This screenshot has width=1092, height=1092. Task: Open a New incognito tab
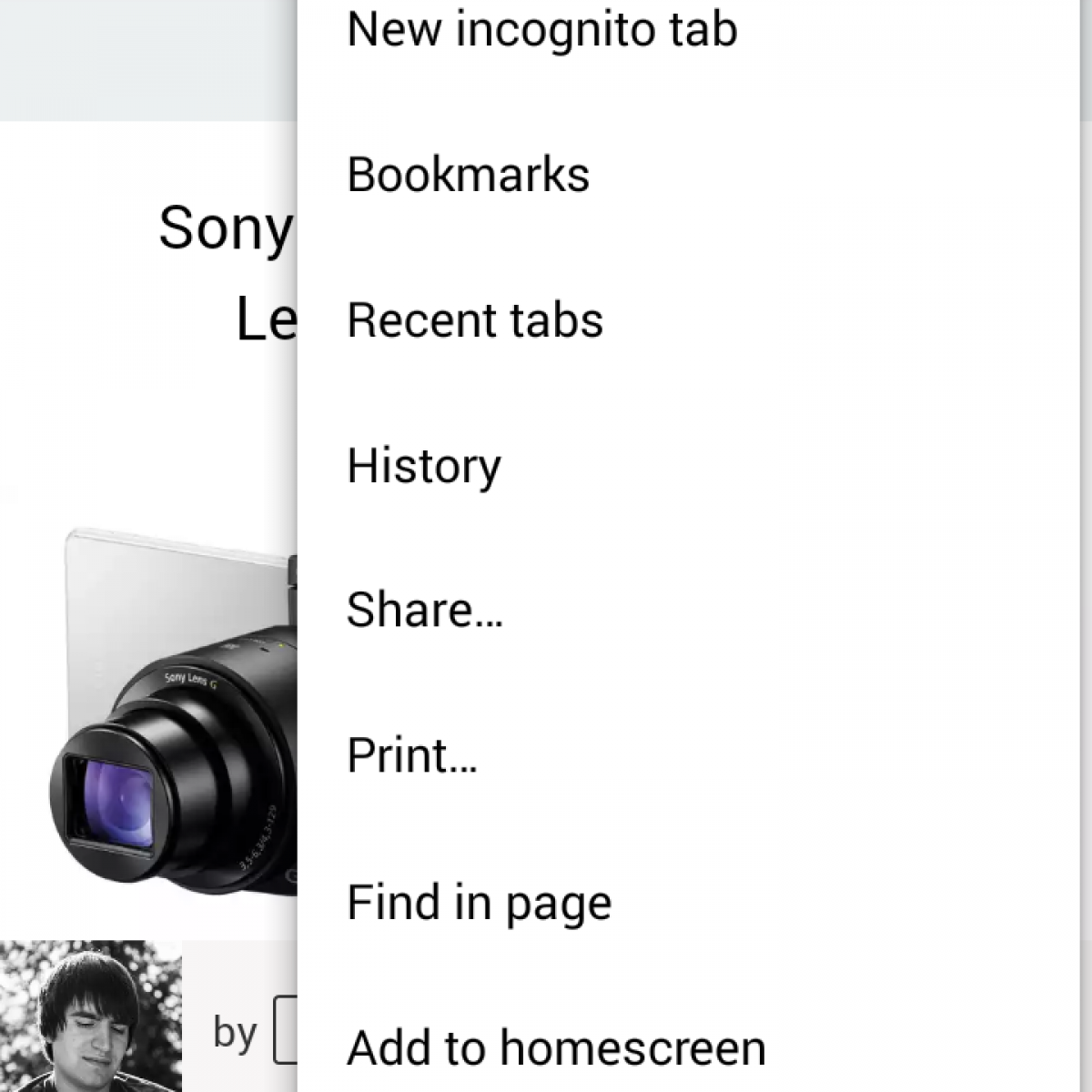pos(542,29)
